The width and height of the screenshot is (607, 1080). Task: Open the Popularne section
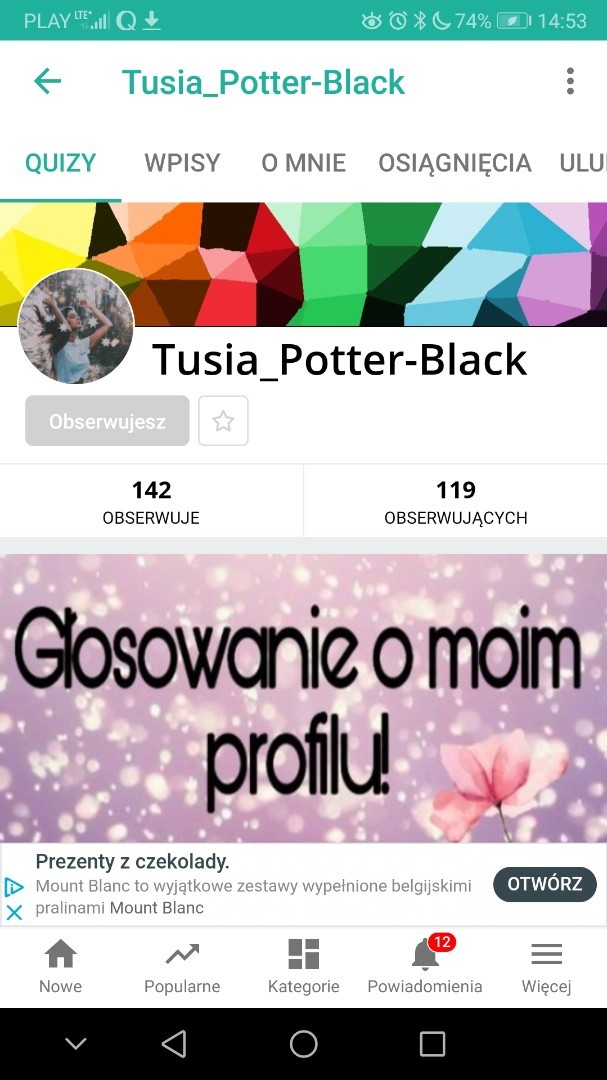[x=182, y=967]
